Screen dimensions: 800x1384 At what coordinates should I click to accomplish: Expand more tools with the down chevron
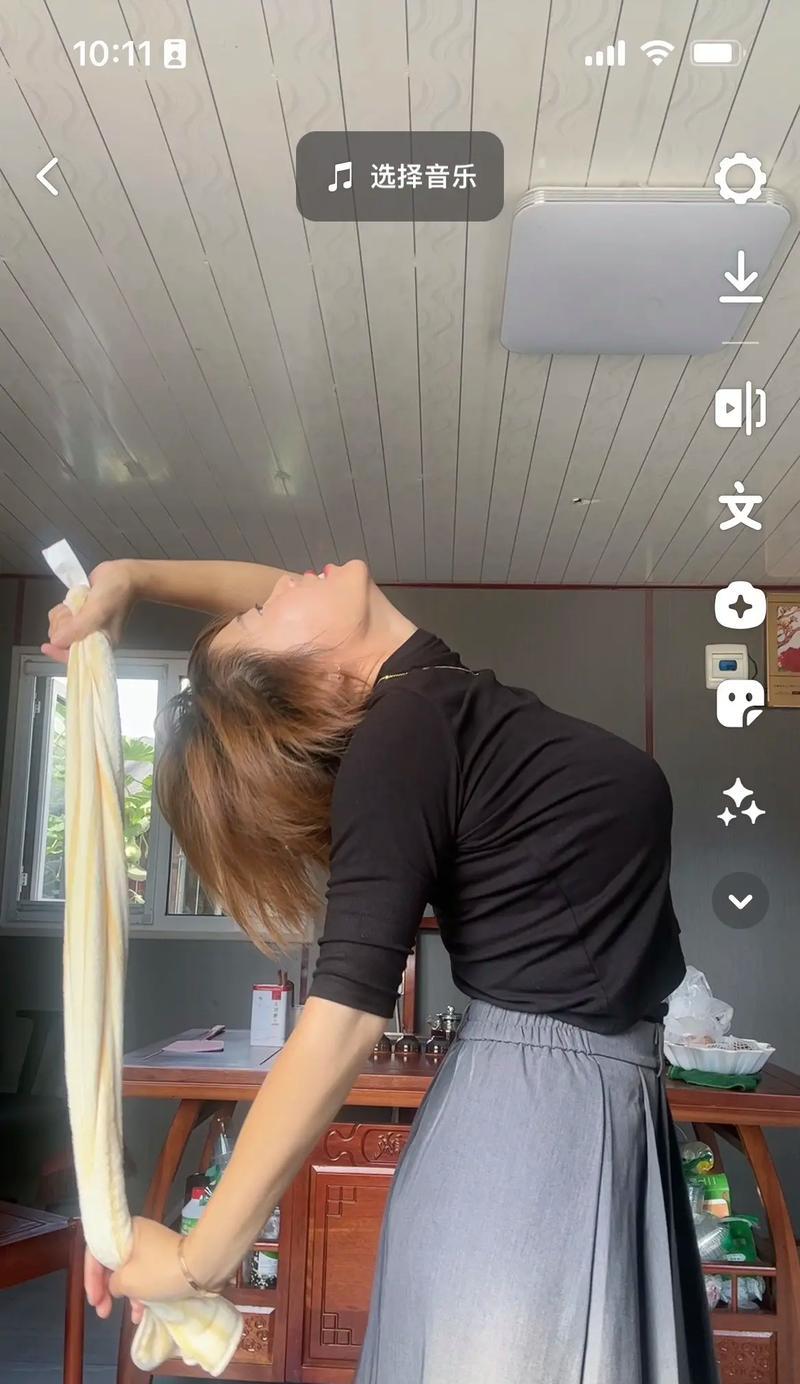pyautogui.click(x=740, y=901)
